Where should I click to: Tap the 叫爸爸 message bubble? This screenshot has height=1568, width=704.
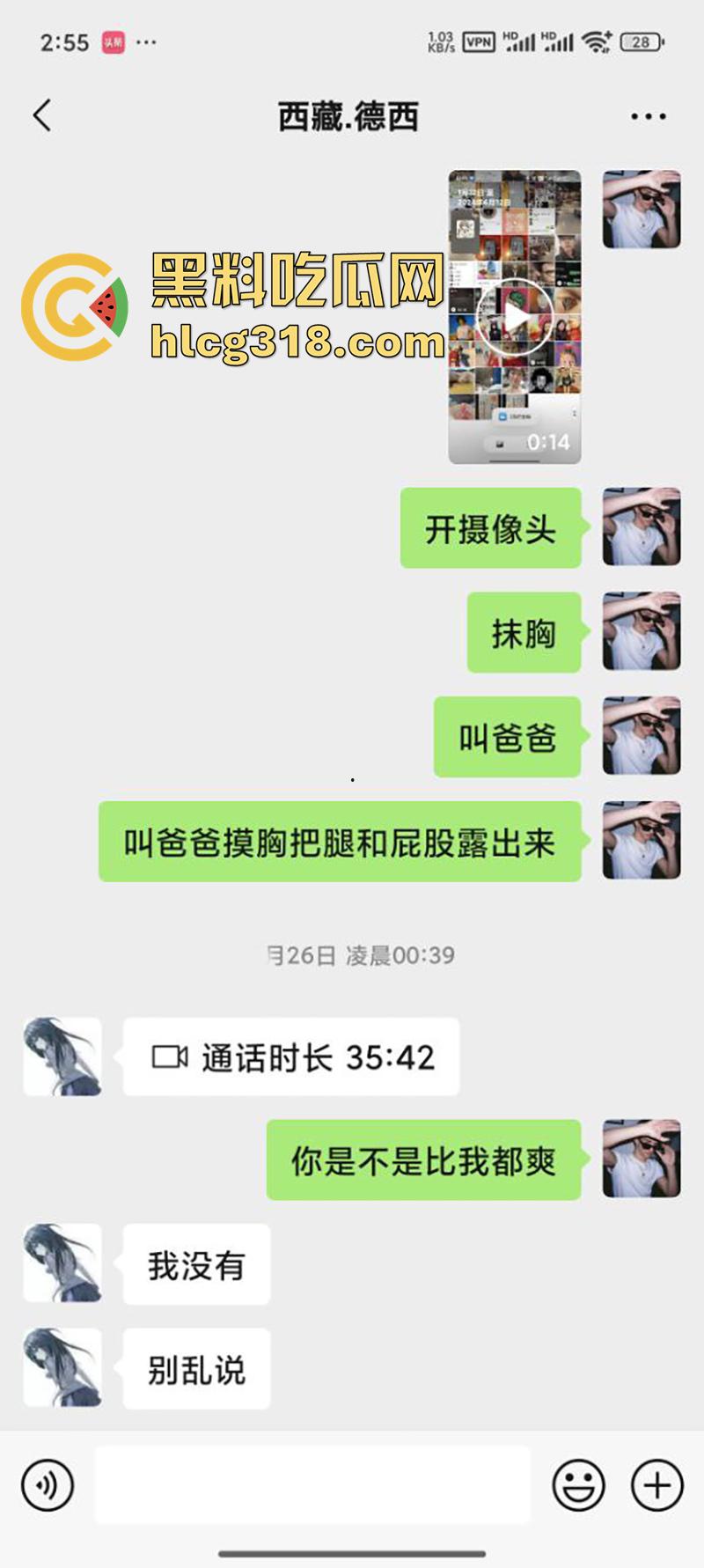click(x=507, y=738)
